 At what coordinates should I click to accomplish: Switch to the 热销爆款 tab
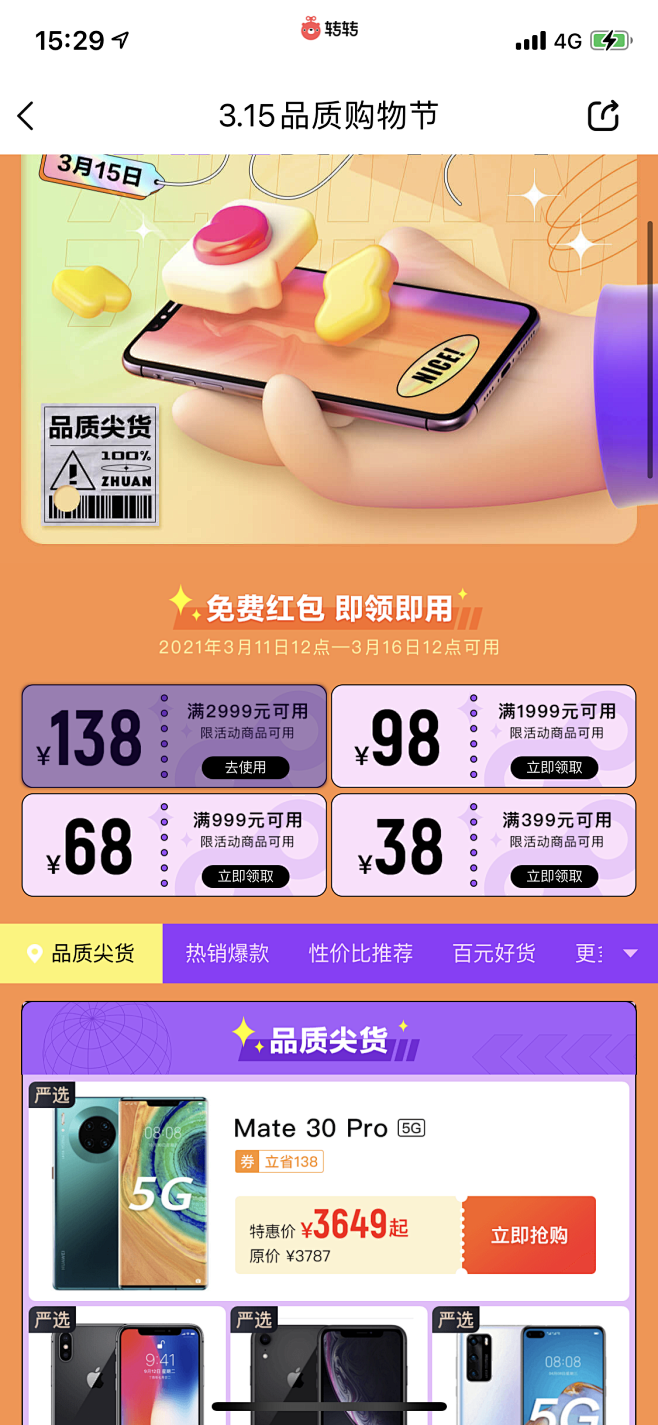pos(227,953)
